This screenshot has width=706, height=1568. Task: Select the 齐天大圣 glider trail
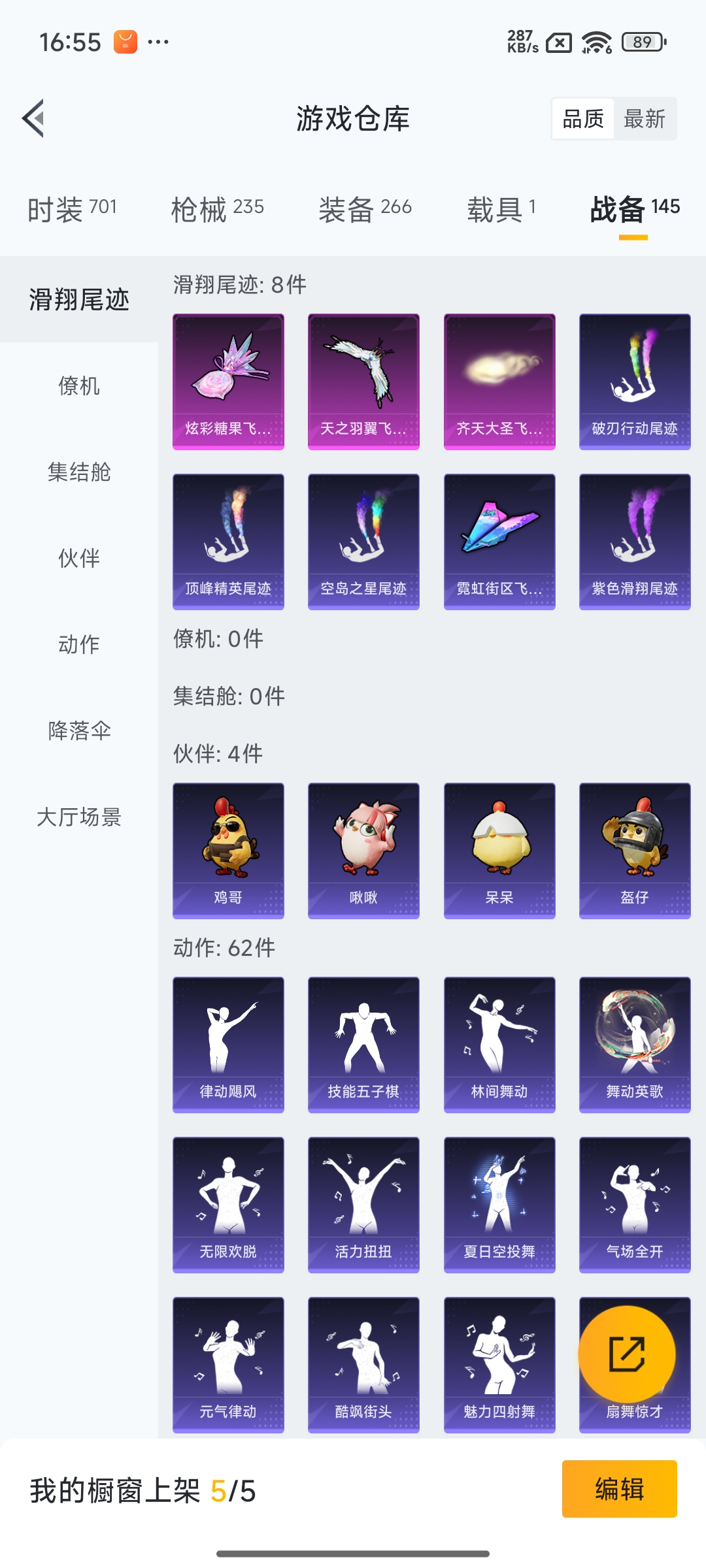coord(499,382)
